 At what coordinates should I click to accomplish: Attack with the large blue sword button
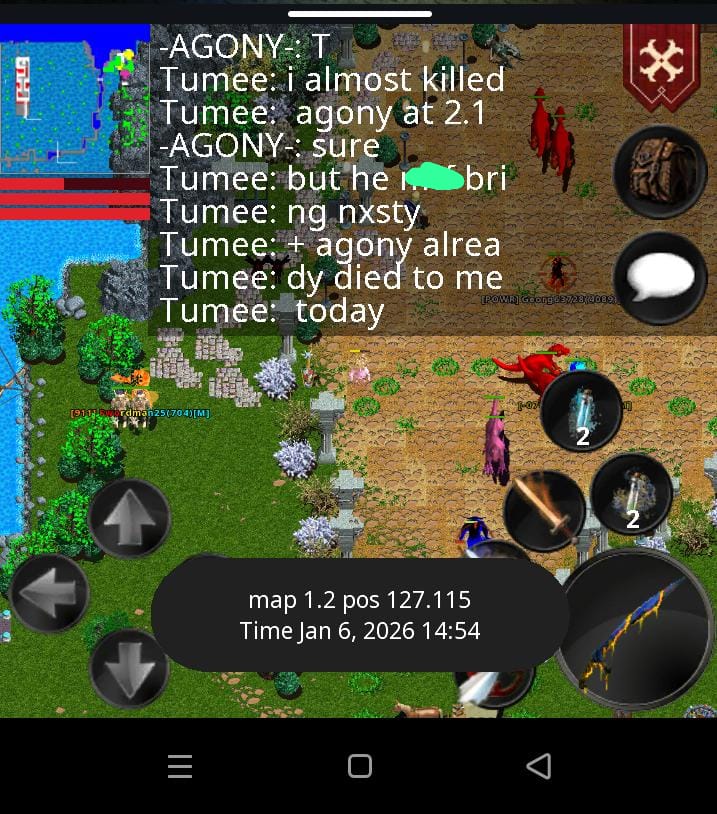635,630
